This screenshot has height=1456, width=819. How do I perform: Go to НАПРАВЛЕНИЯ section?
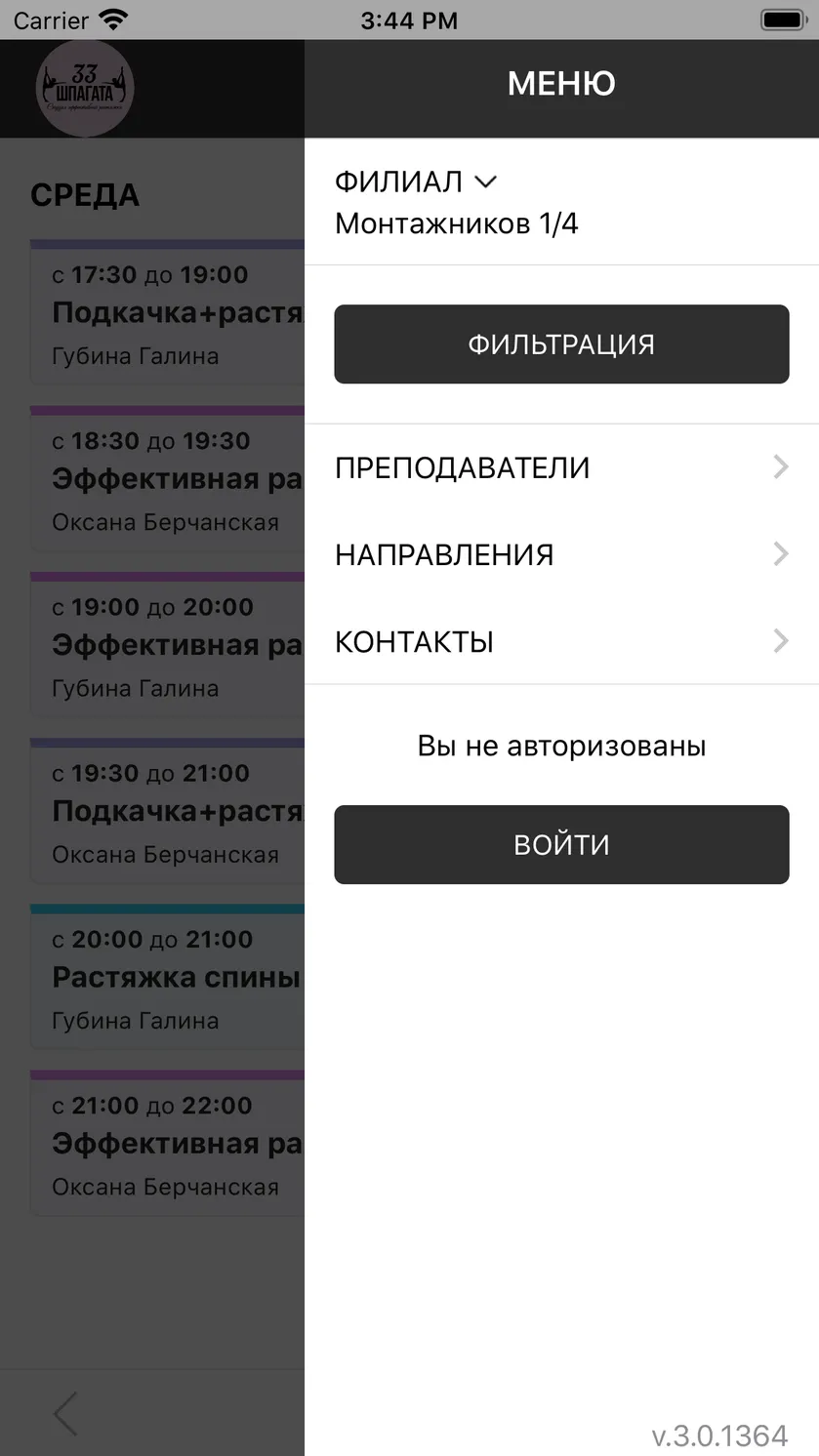tap(561, 554)
